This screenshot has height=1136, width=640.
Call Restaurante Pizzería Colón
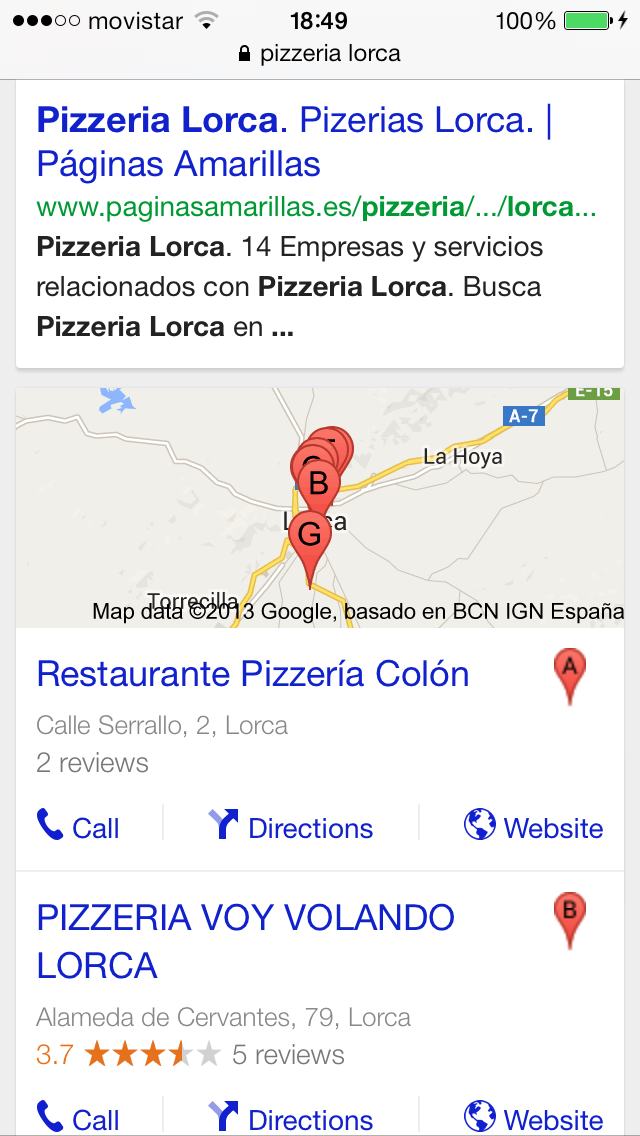click(78, 828)
